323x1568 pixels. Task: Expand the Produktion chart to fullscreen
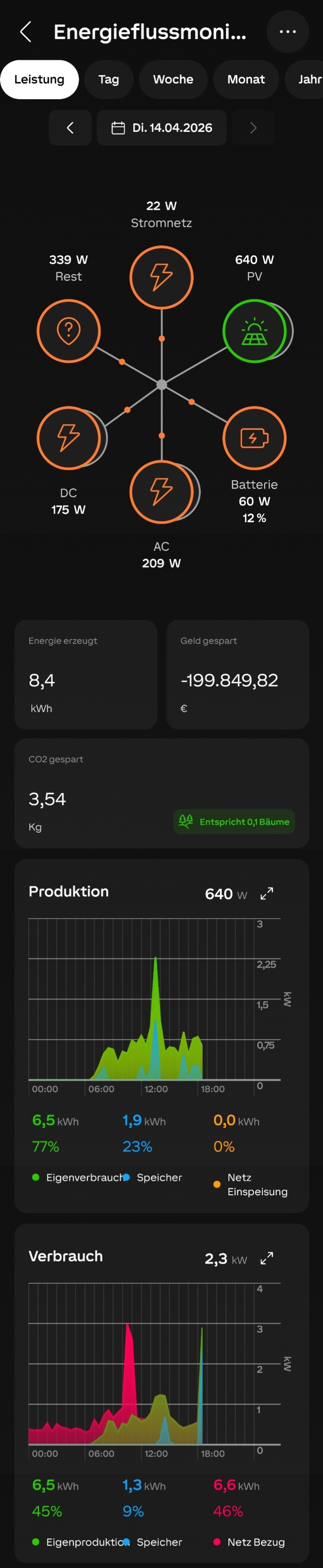click(267, 894)
